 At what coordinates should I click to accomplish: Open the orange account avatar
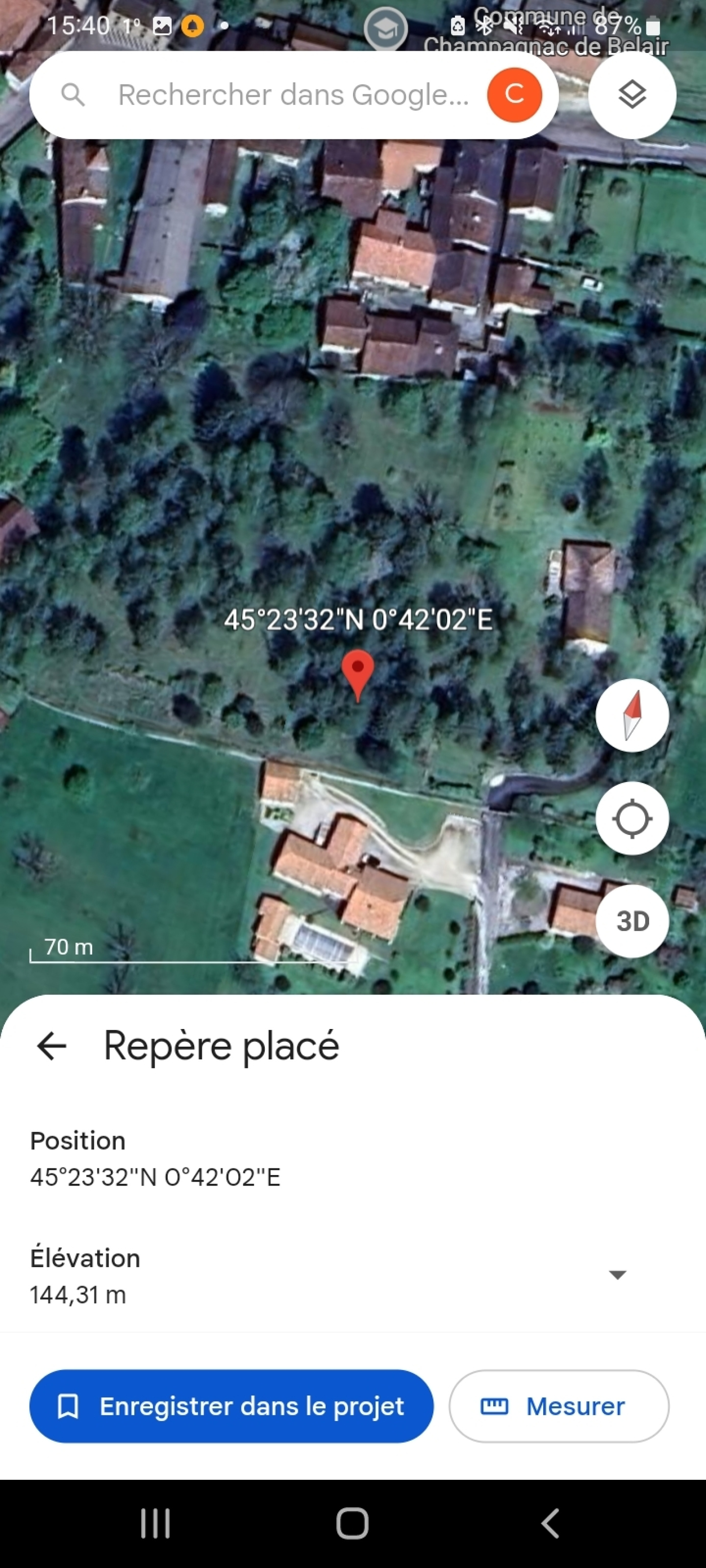[514, 95]
